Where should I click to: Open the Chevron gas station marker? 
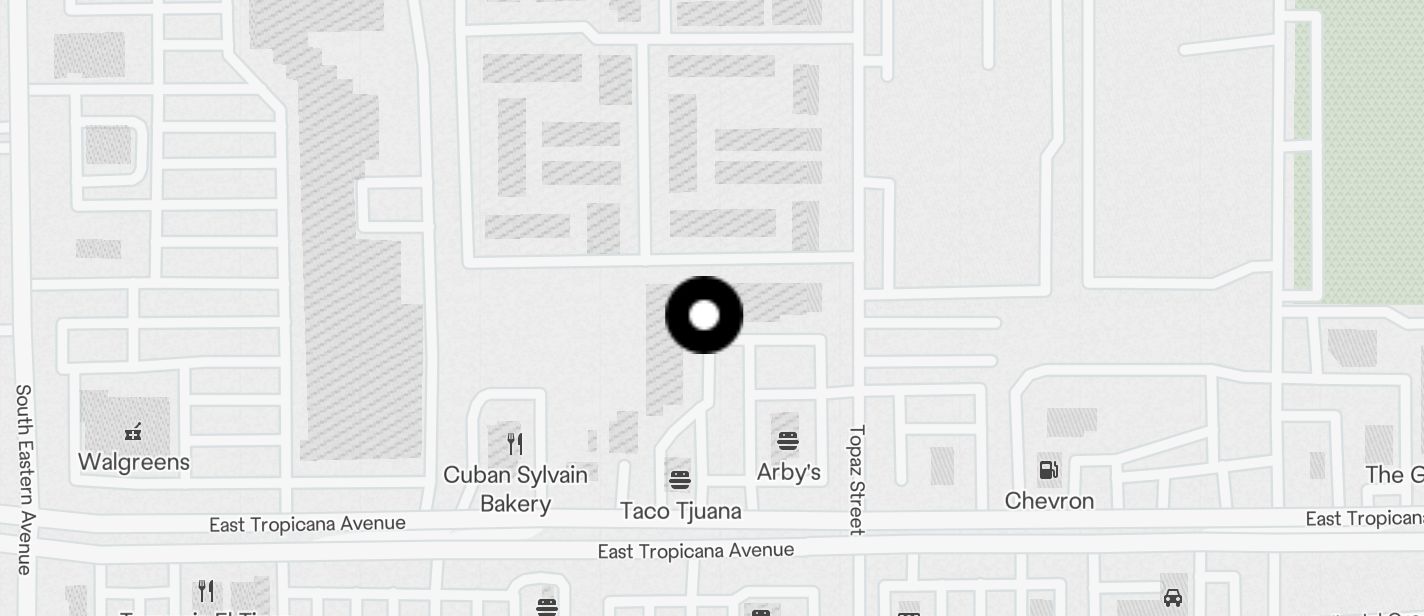point(1048,469)
